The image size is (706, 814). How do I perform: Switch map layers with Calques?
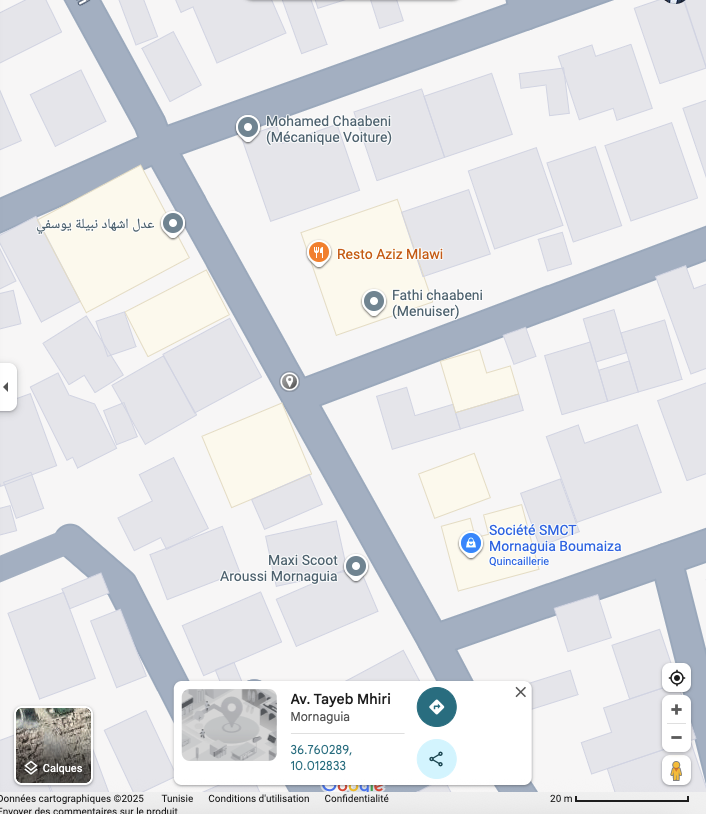(x=54, y=745)
